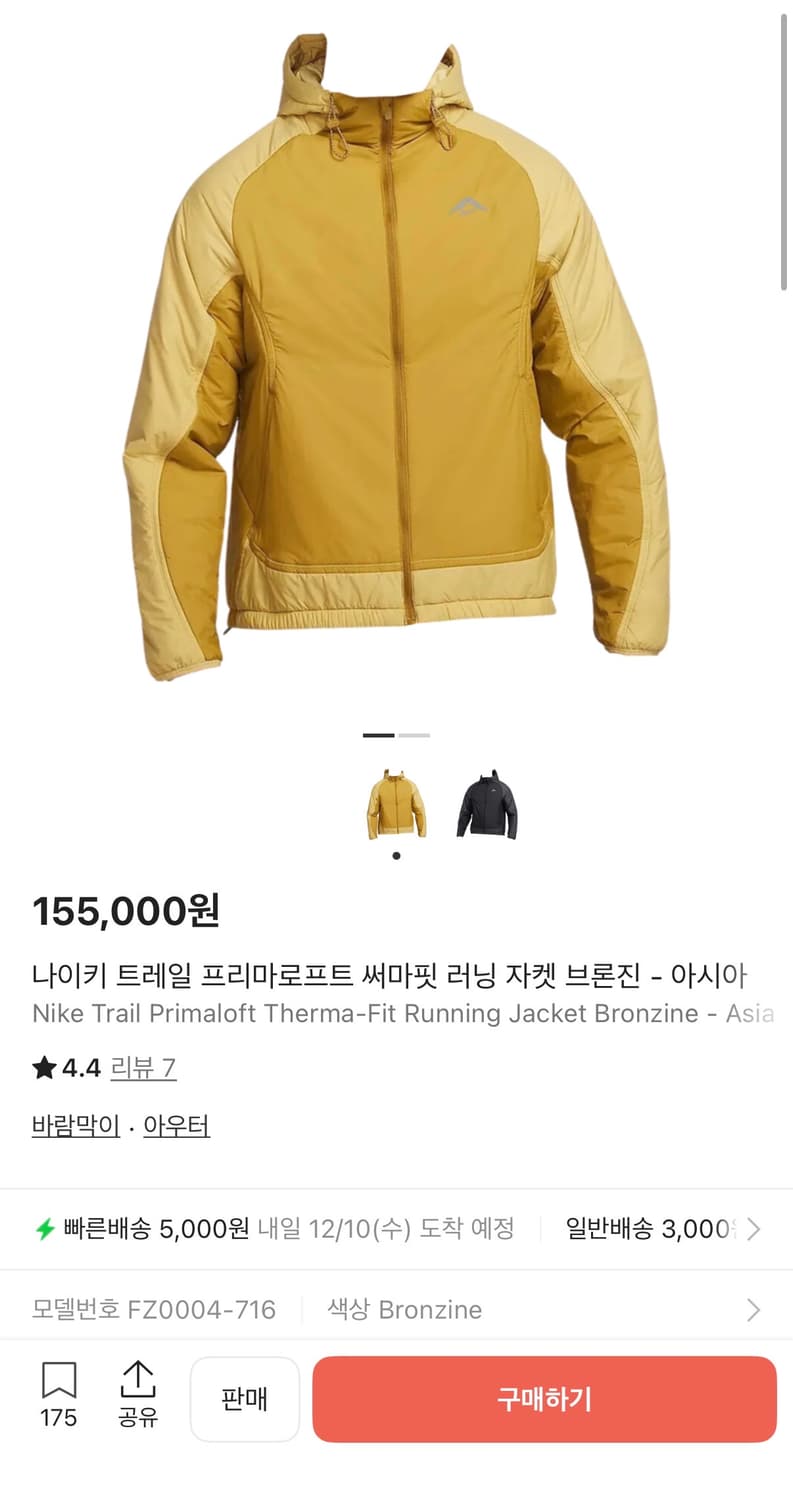Screen dimensions: 793x1500
Task: Select the black jacket colorway thumbnail
Action: click(487, 806)
